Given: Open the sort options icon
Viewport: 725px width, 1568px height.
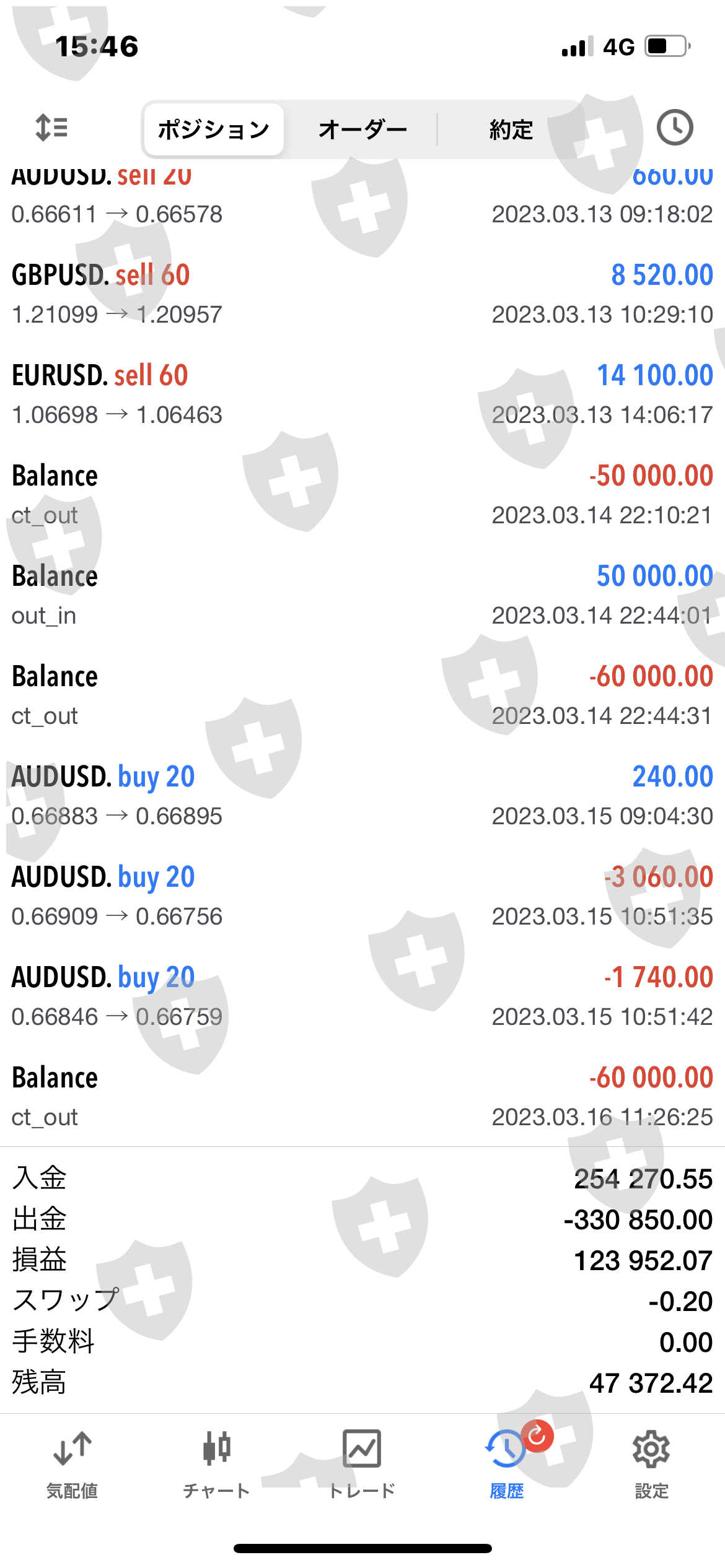Looking at the screenshot, I should click(x=51, y=128).
